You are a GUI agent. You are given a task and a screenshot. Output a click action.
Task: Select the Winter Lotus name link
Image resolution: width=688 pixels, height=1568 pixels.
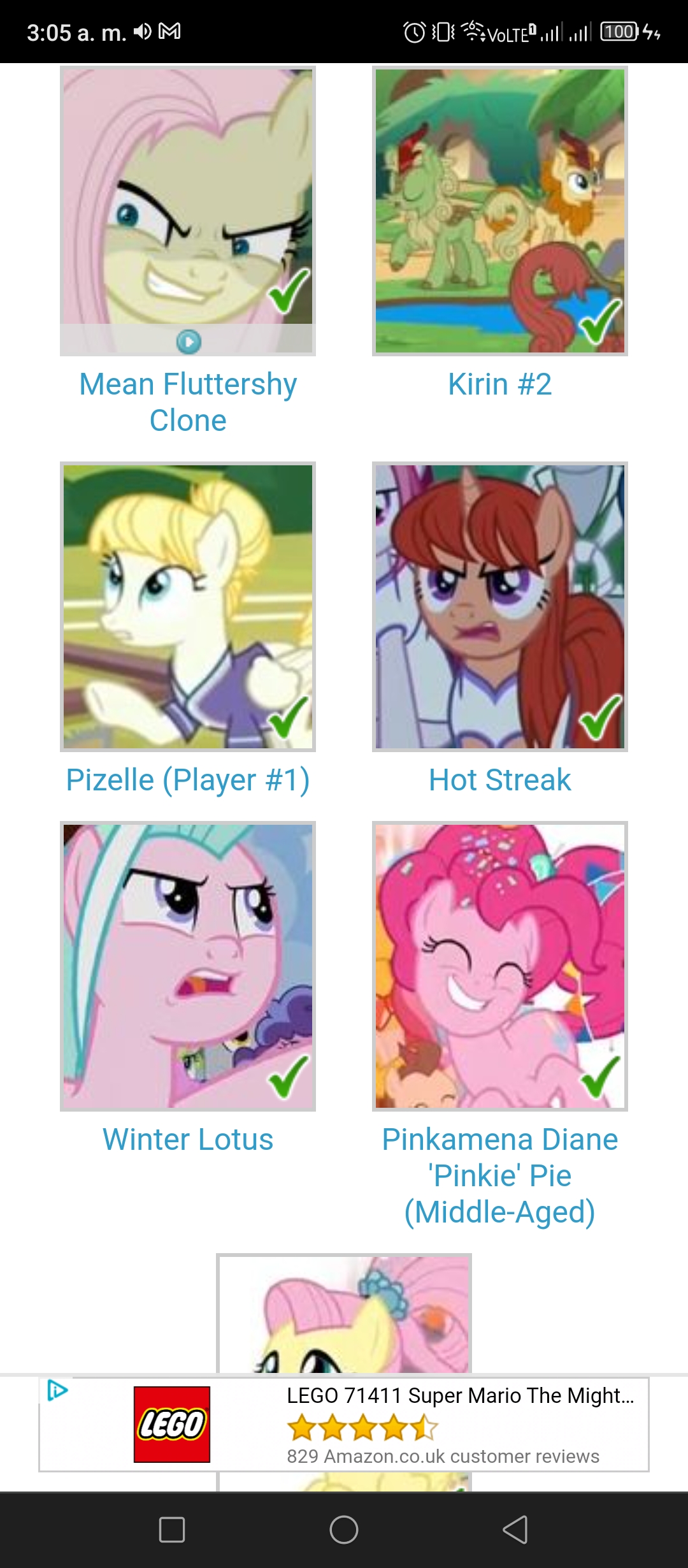tap(188, 1140)
